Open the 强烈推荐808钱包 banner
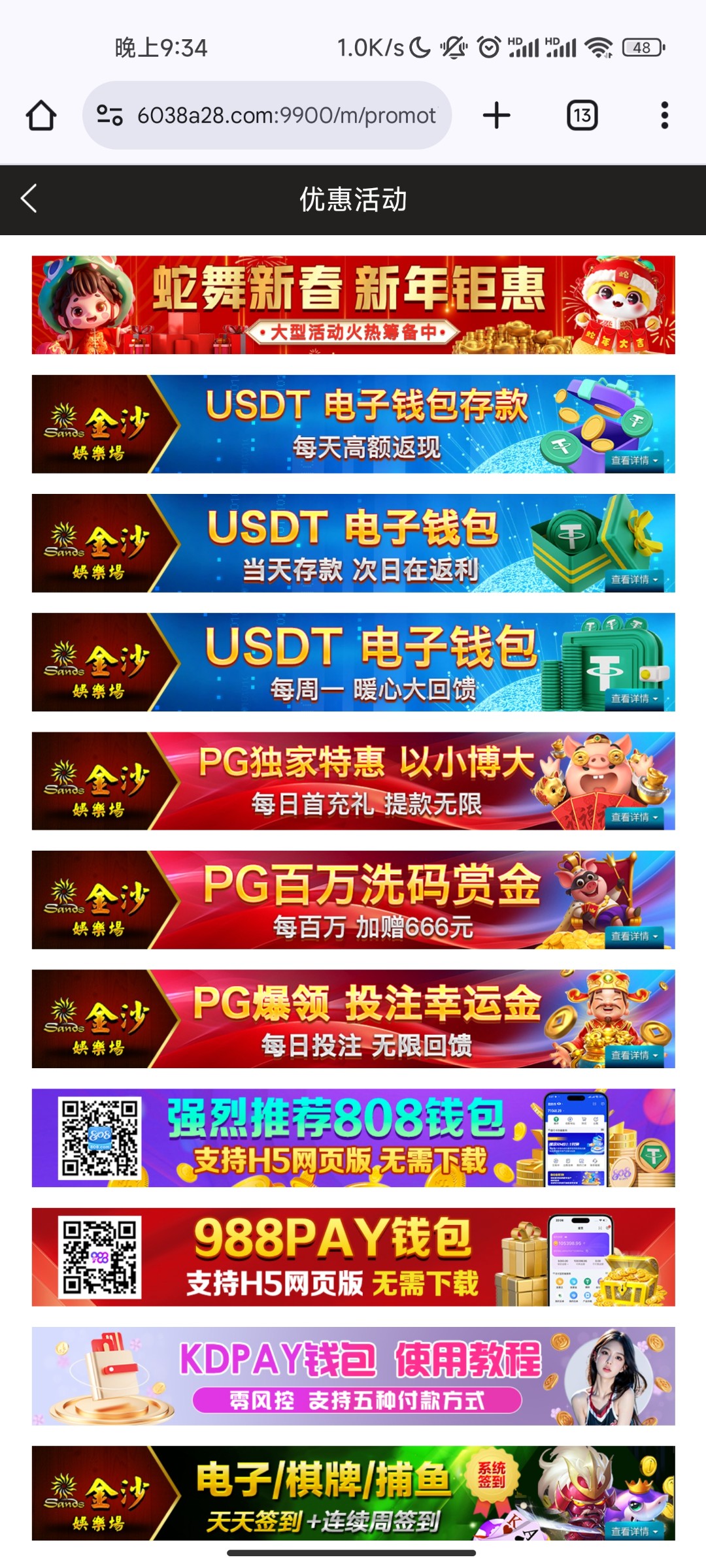 click(x=353, y=1137)
